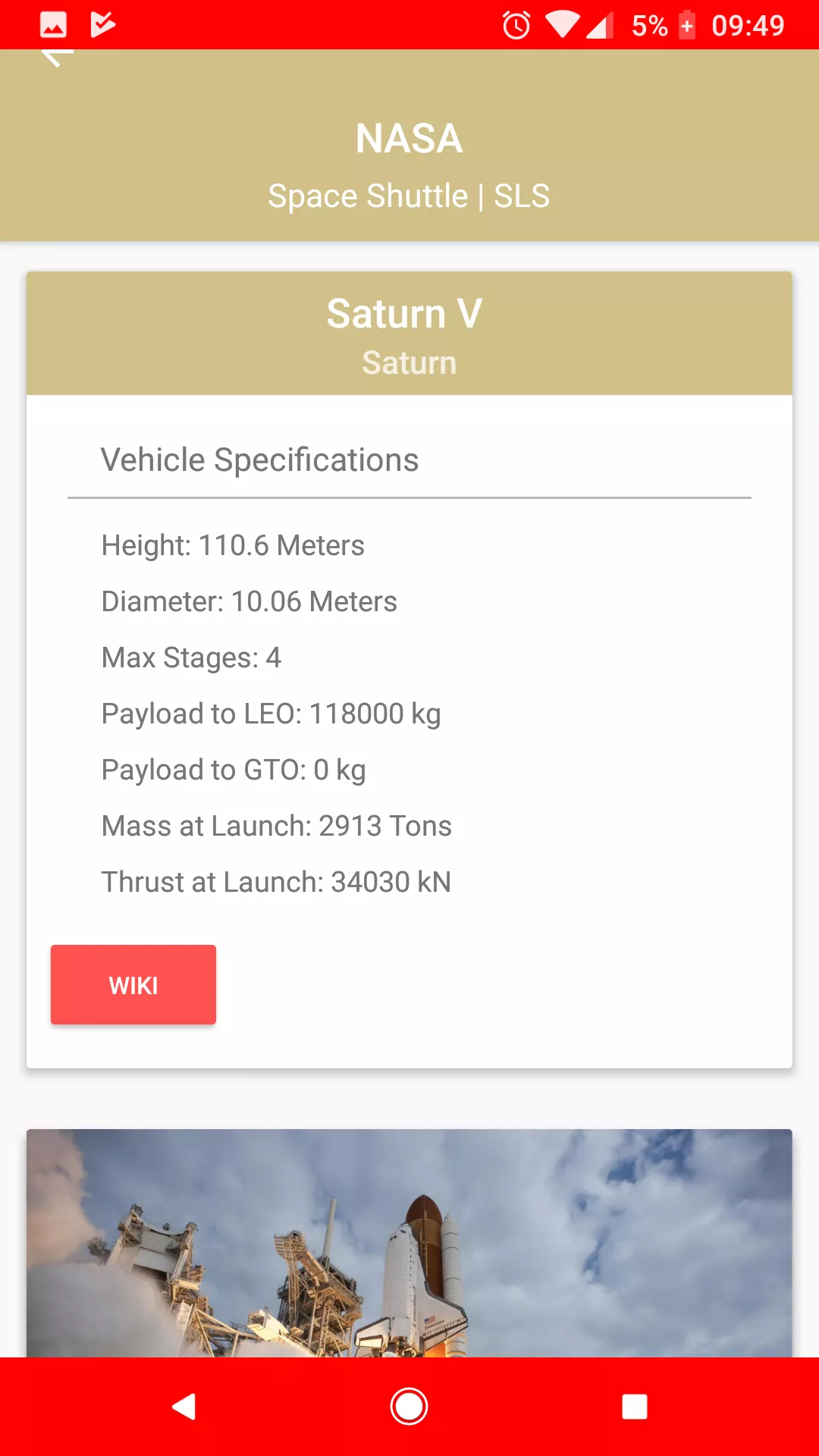Open the space shuttle launch photo card
Screen dimensions: 819x1456
click(x=409, y=1243)
